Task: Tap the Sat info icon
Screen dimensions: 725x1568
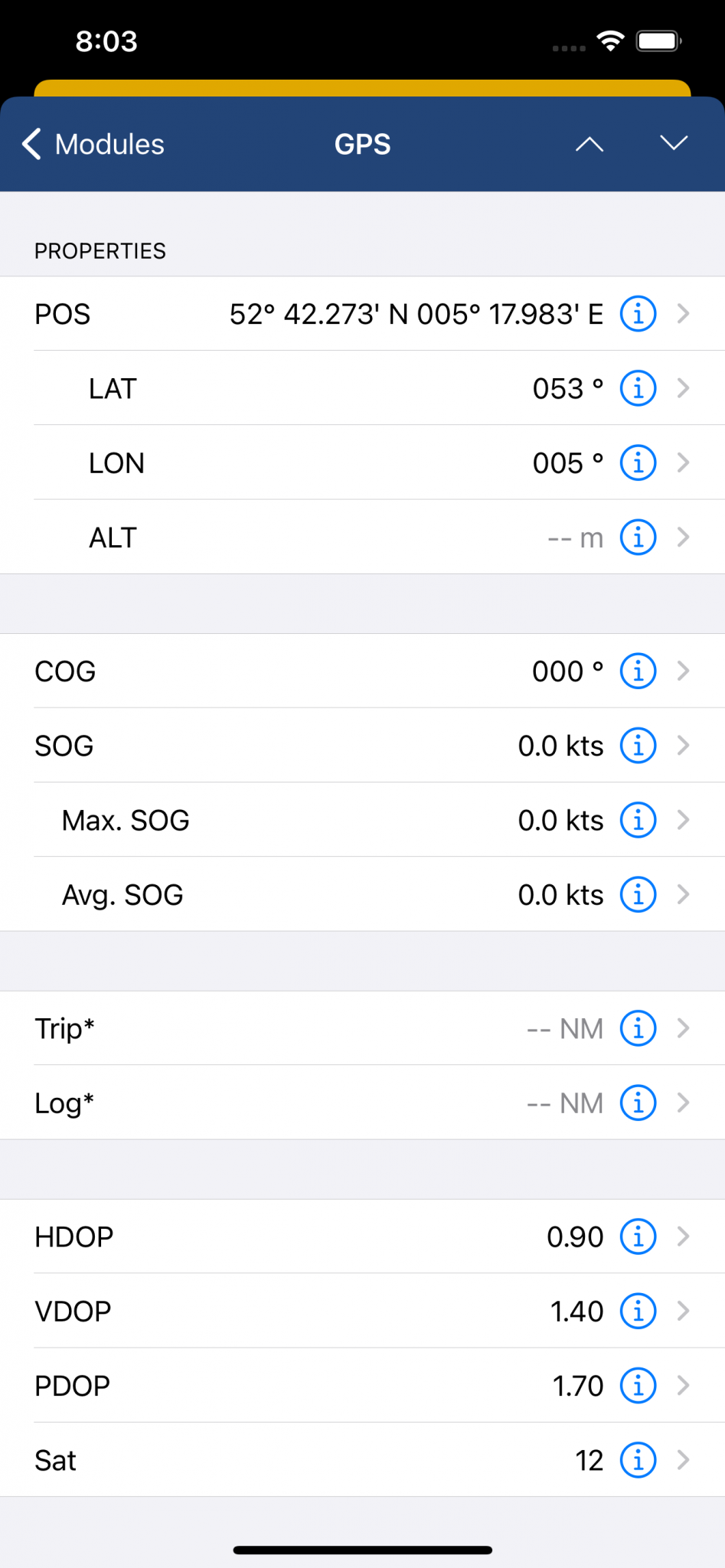Action: pos(637,1459)
